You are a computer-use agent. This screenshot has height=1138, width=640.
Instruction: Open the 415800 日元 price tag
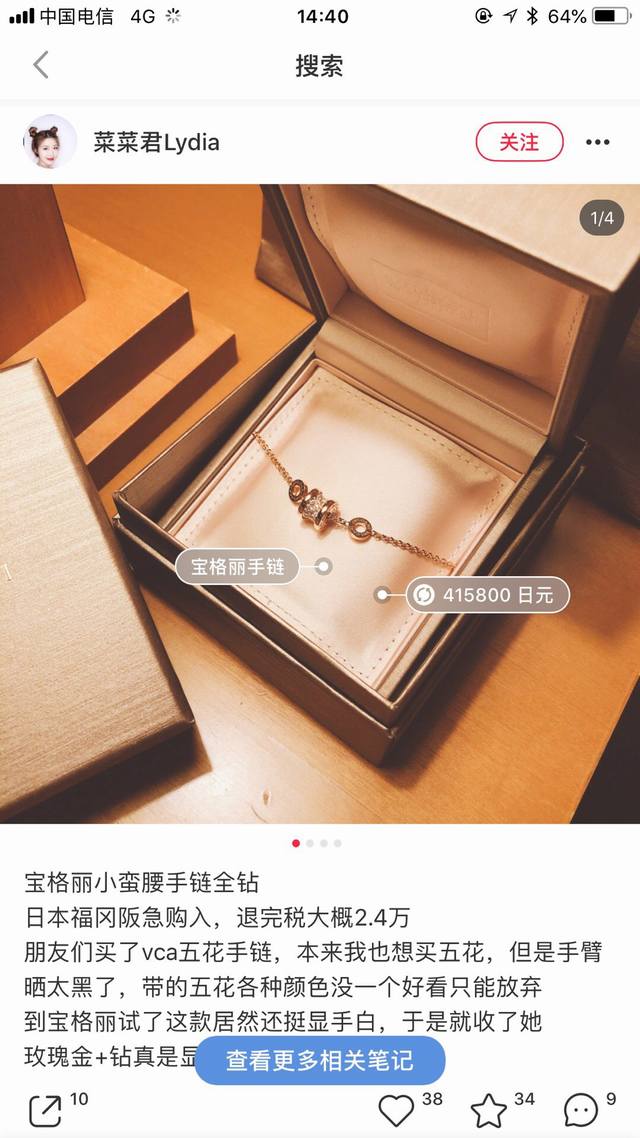tap(487, 595)
